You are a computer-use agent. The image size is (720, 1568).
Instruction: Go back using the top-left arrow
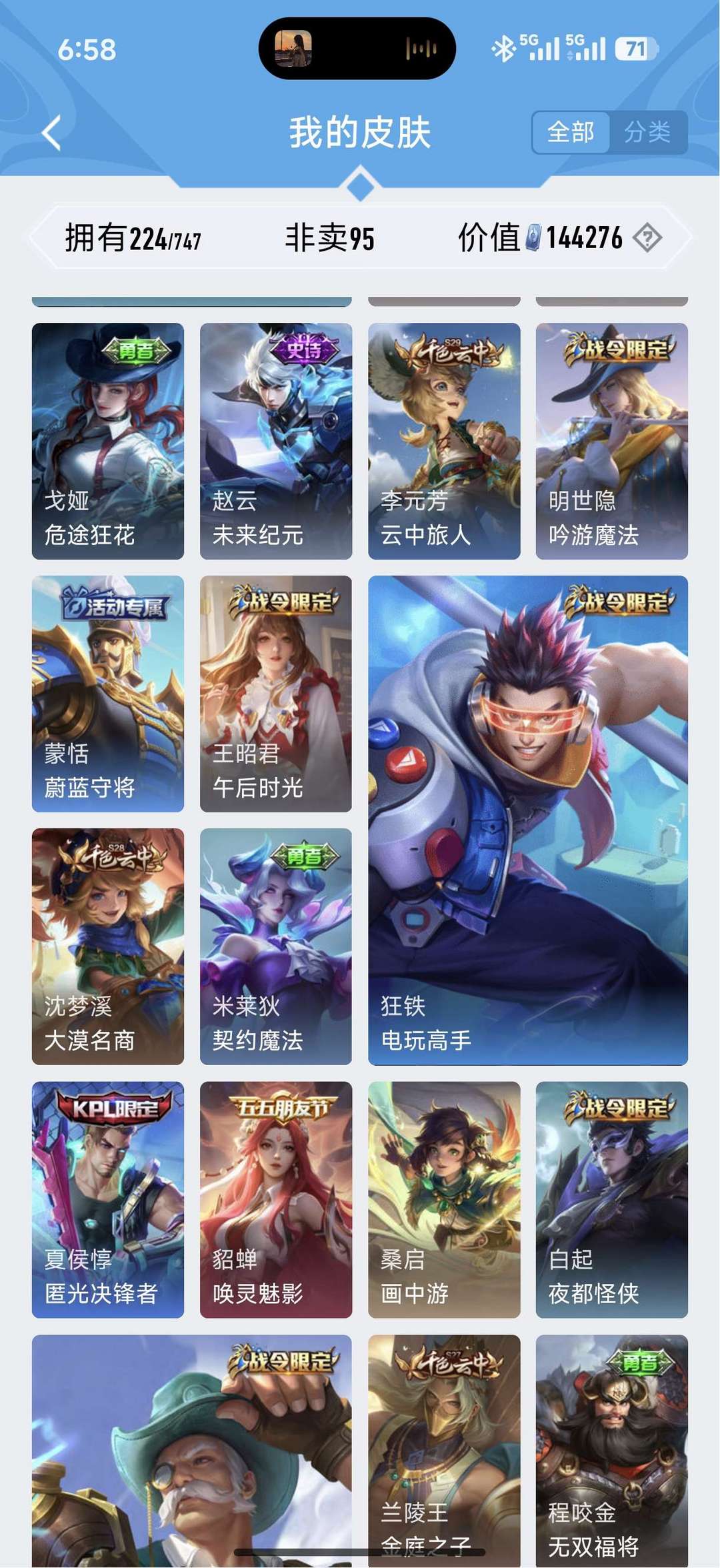(x=52, y=133)
